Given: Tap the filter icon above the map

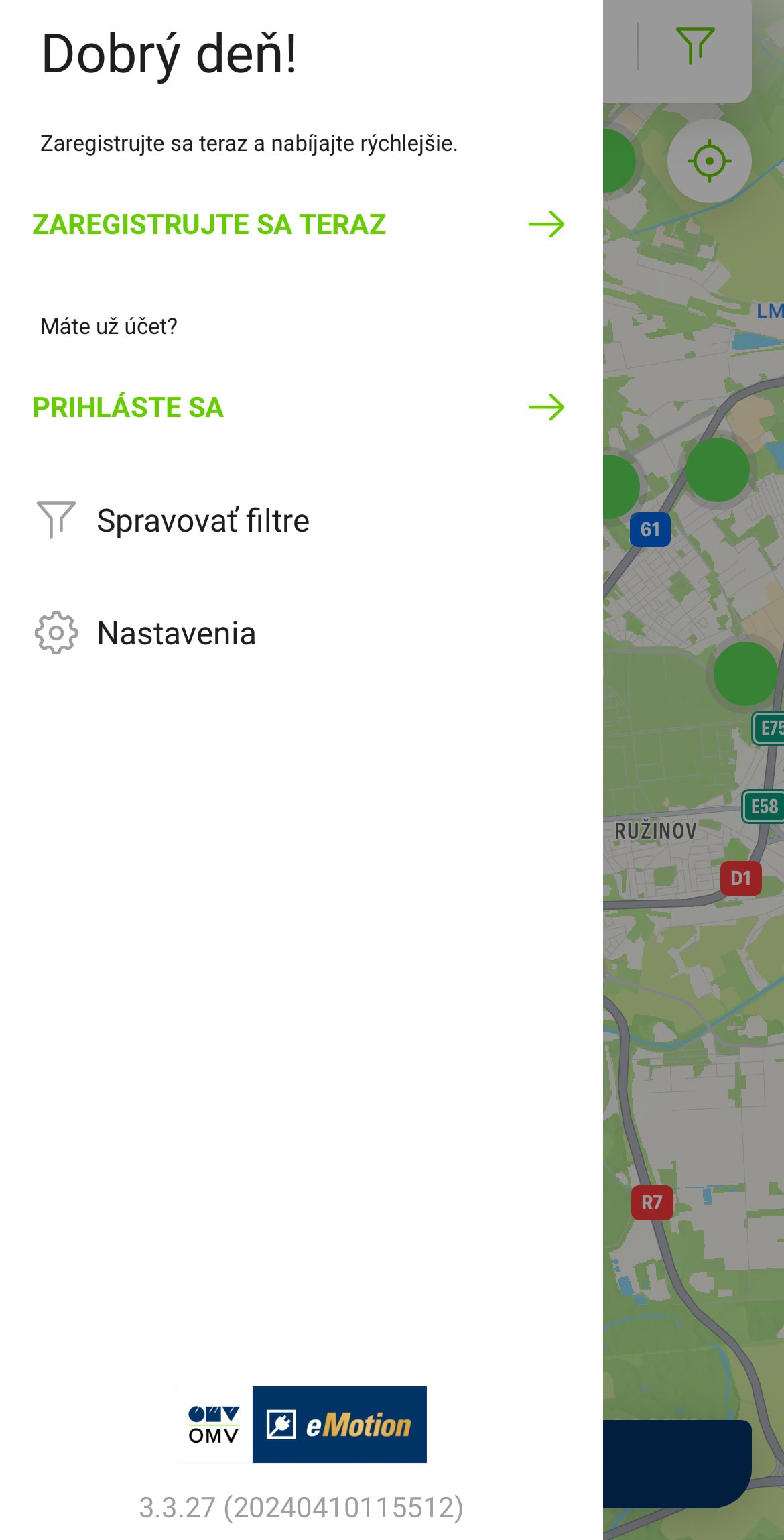Looking at the screenshot, I should point(695,46).
